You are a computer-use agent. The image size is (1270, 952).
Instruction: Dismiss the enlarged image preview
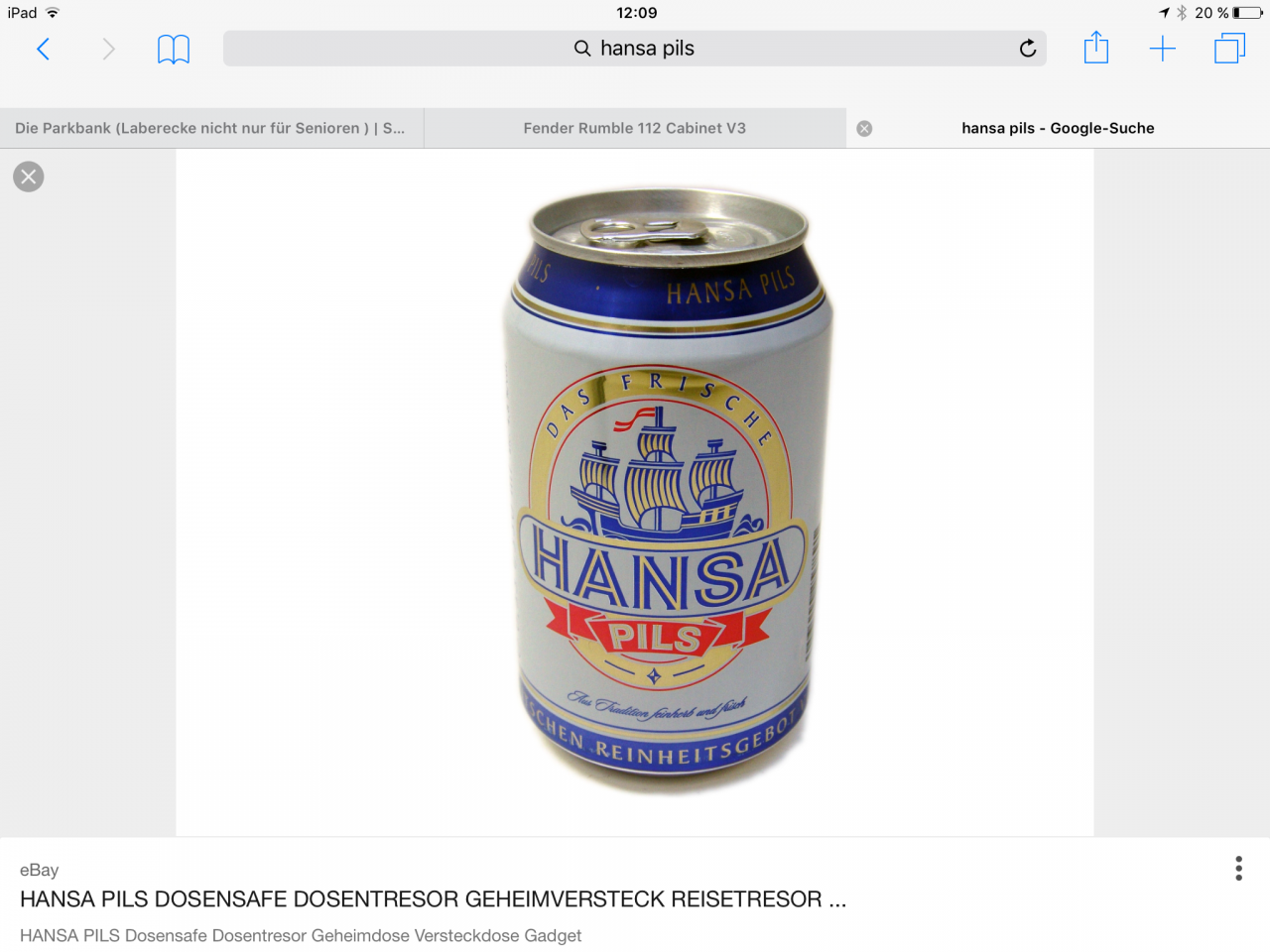click(x=29, y=177)
